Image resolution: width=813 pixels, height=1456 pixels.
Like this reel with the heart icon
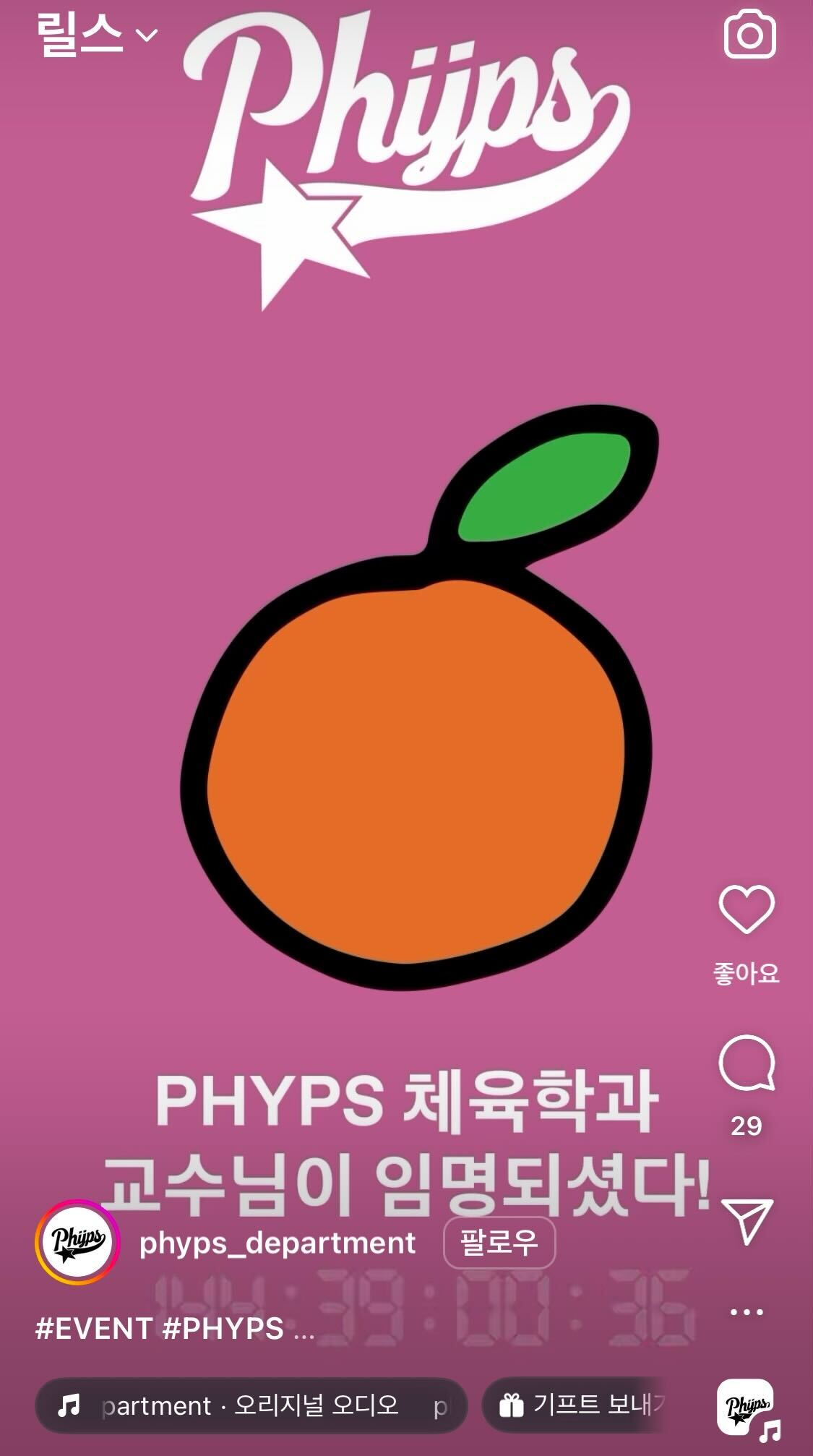tap(746, 909)
